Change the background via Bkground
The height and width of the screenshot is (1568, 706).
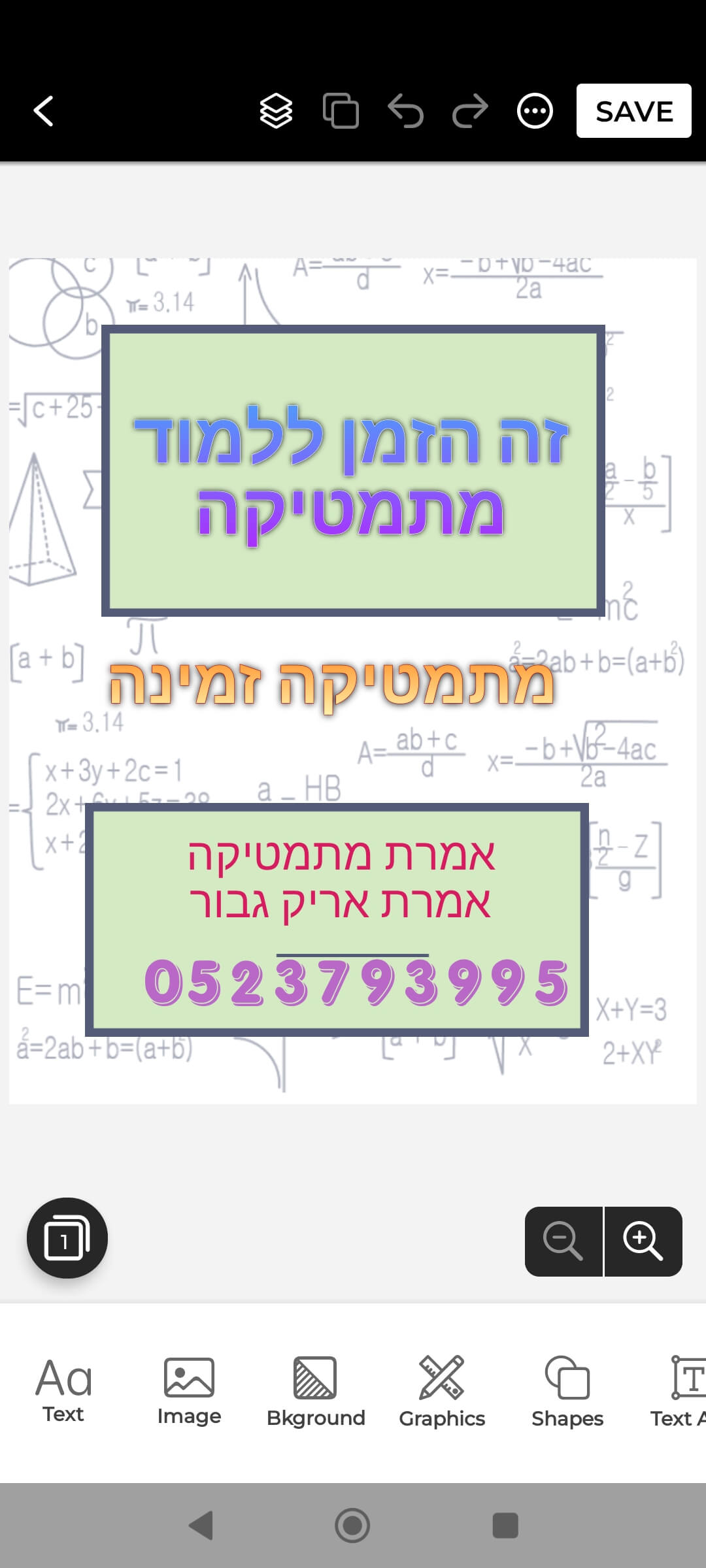316,1391
